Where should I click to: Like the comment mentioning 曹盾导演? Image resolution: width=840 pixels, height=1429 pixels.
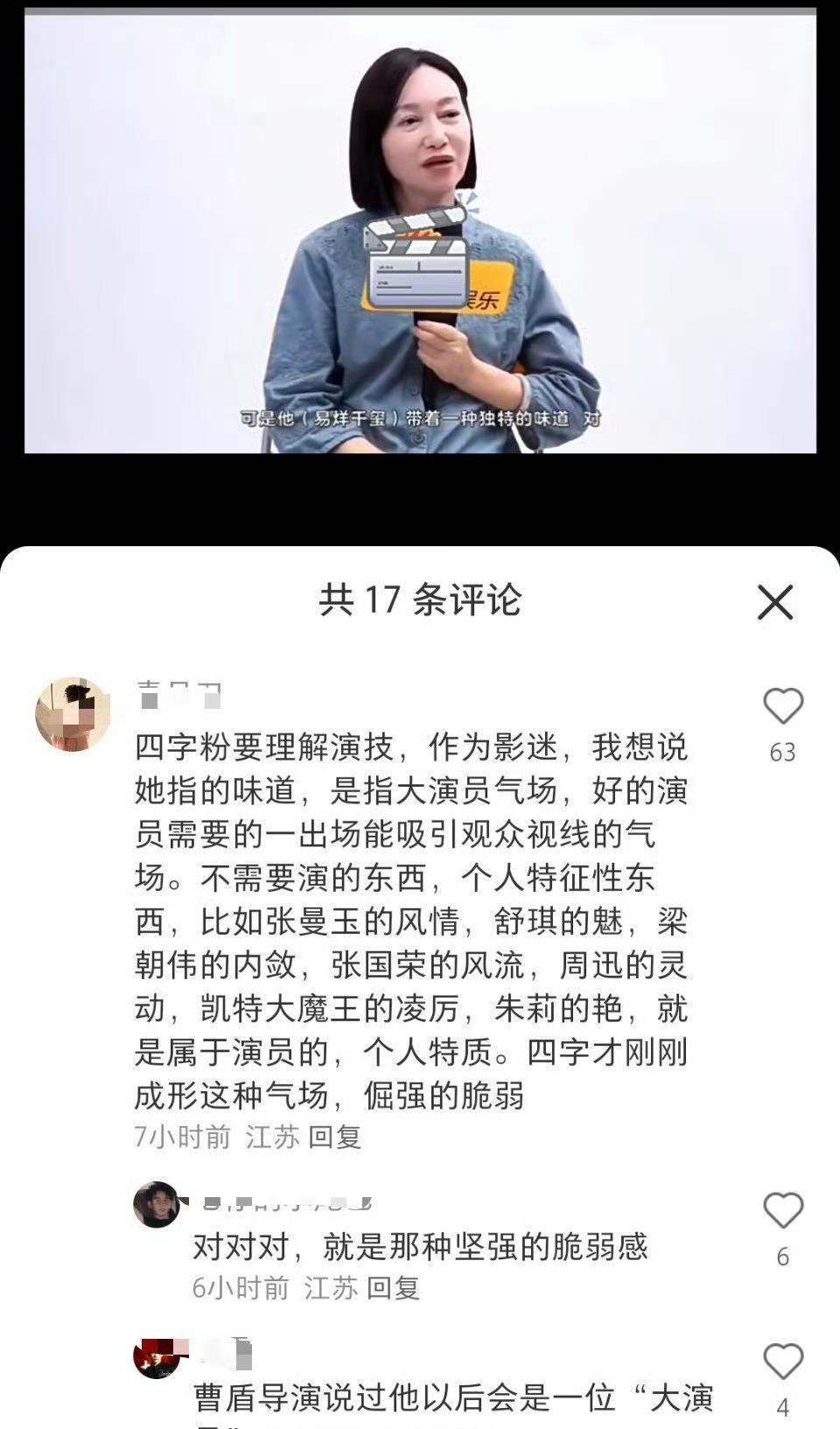pos(782,1362)
